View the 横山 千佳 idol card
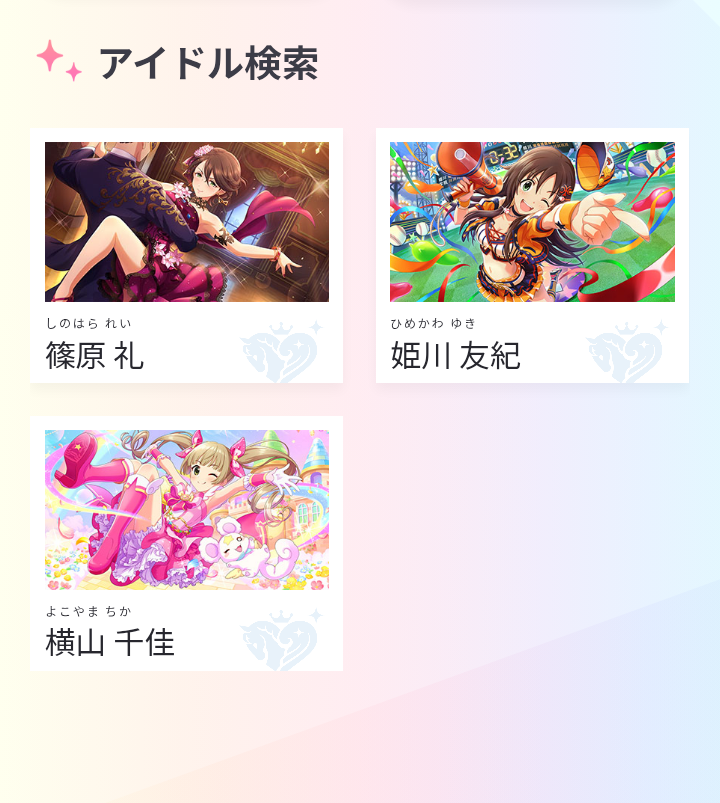This screenshot has height=803, width=720. (x=186, y=543)
